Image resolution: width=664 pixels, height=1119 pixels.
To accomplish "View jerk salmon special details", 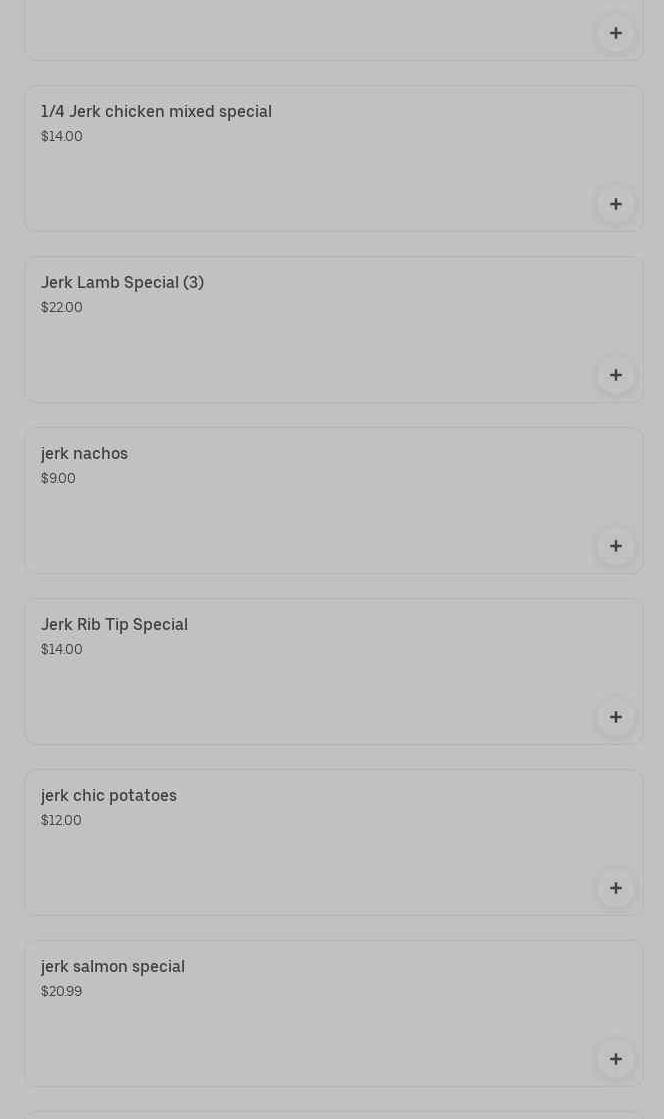I will pos(112,967).
